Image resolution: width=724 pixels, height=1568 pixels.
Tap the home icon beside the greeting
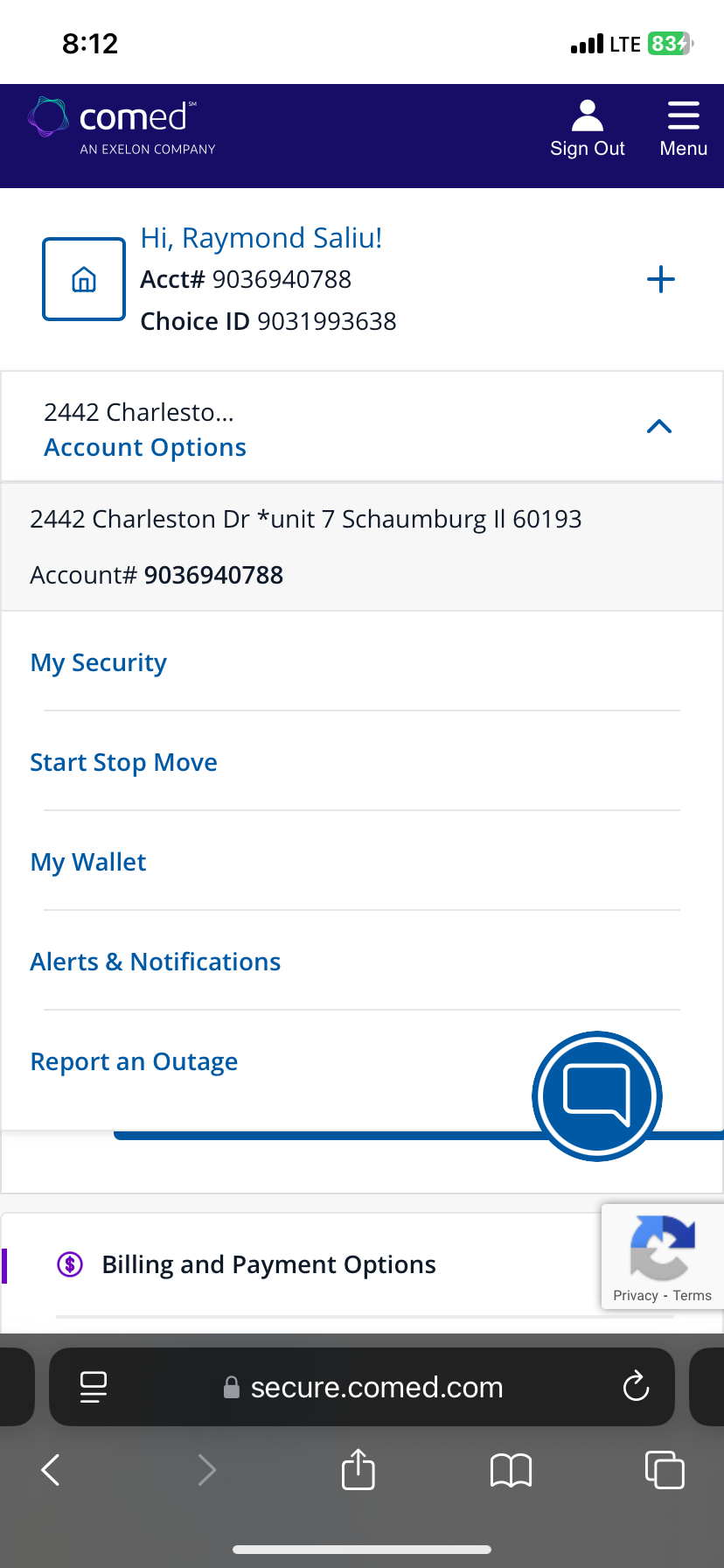click(x=84, y=279)
